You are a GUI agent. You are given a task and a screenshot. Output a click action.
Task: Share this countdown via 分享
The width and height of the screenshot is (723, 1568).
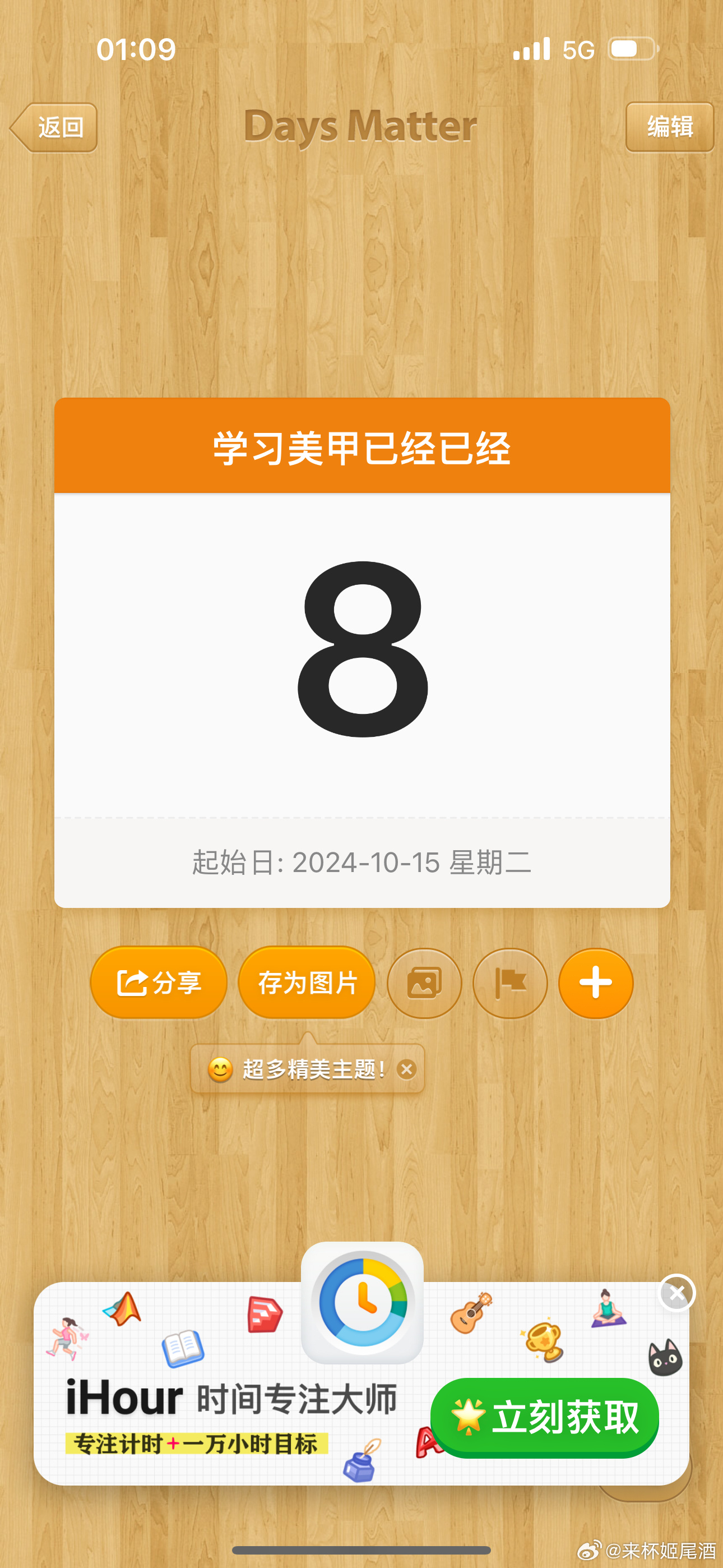(x=159, y=983)
